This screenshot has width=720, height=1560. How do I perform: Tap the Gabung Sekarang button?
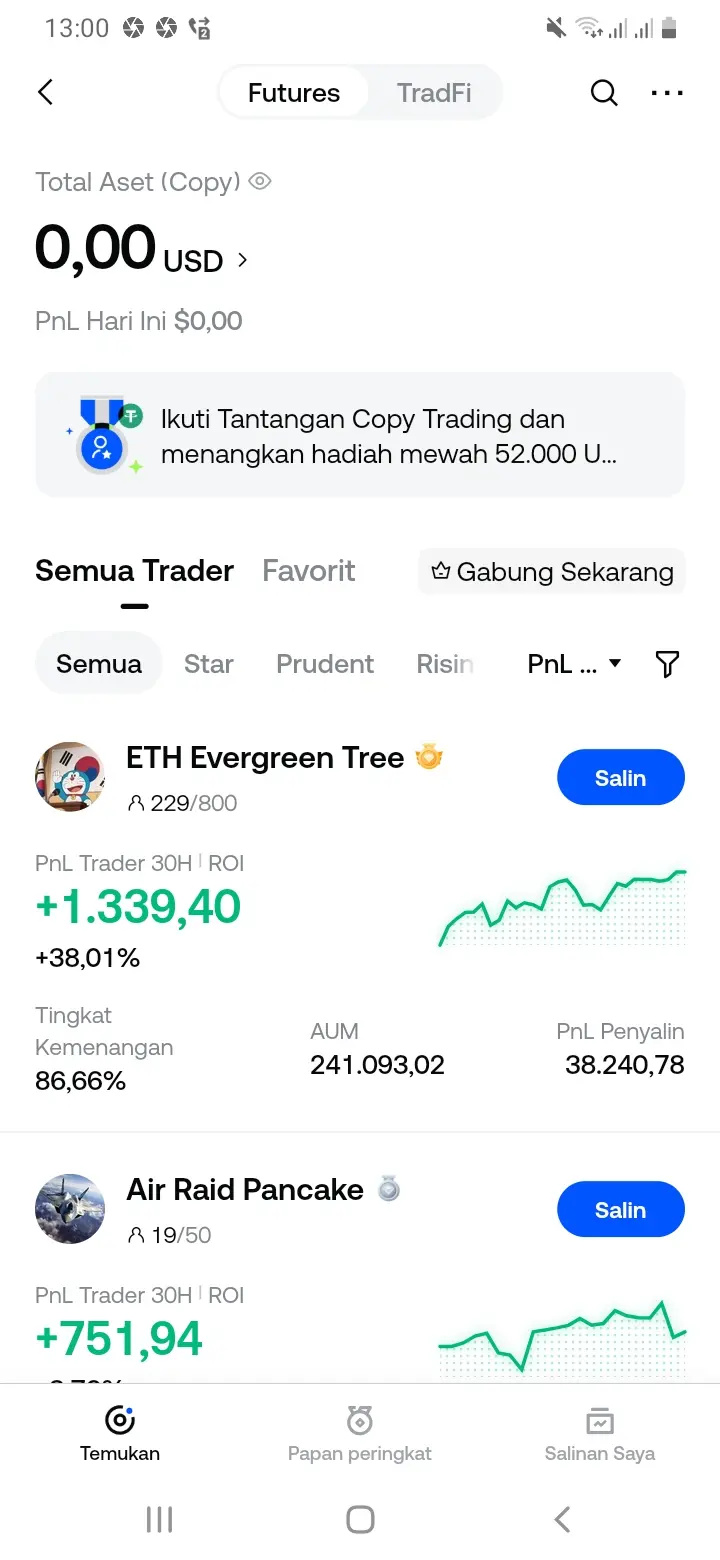tap(552, 572)
